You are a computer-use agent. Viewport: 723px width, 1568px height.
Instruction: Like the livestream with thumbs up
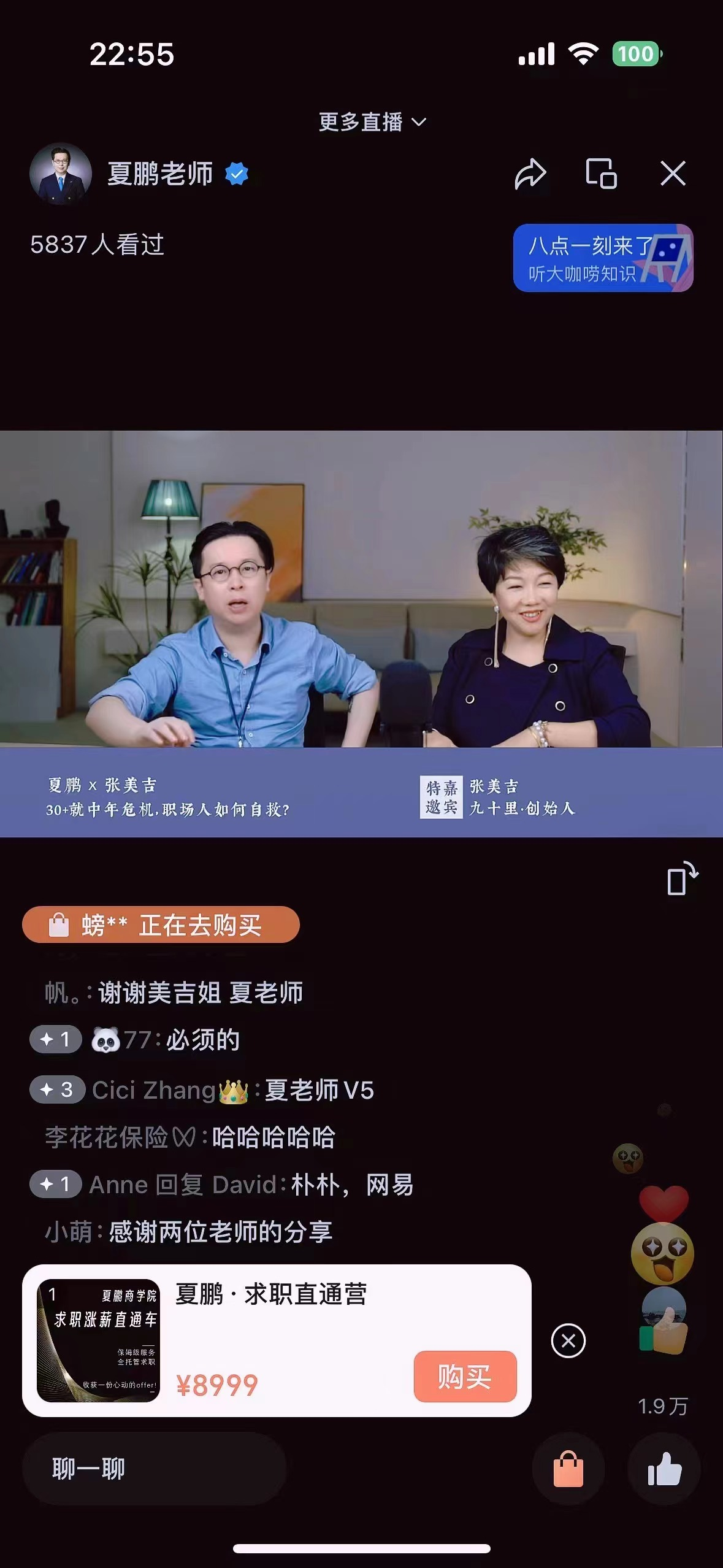click(664, 1469)
